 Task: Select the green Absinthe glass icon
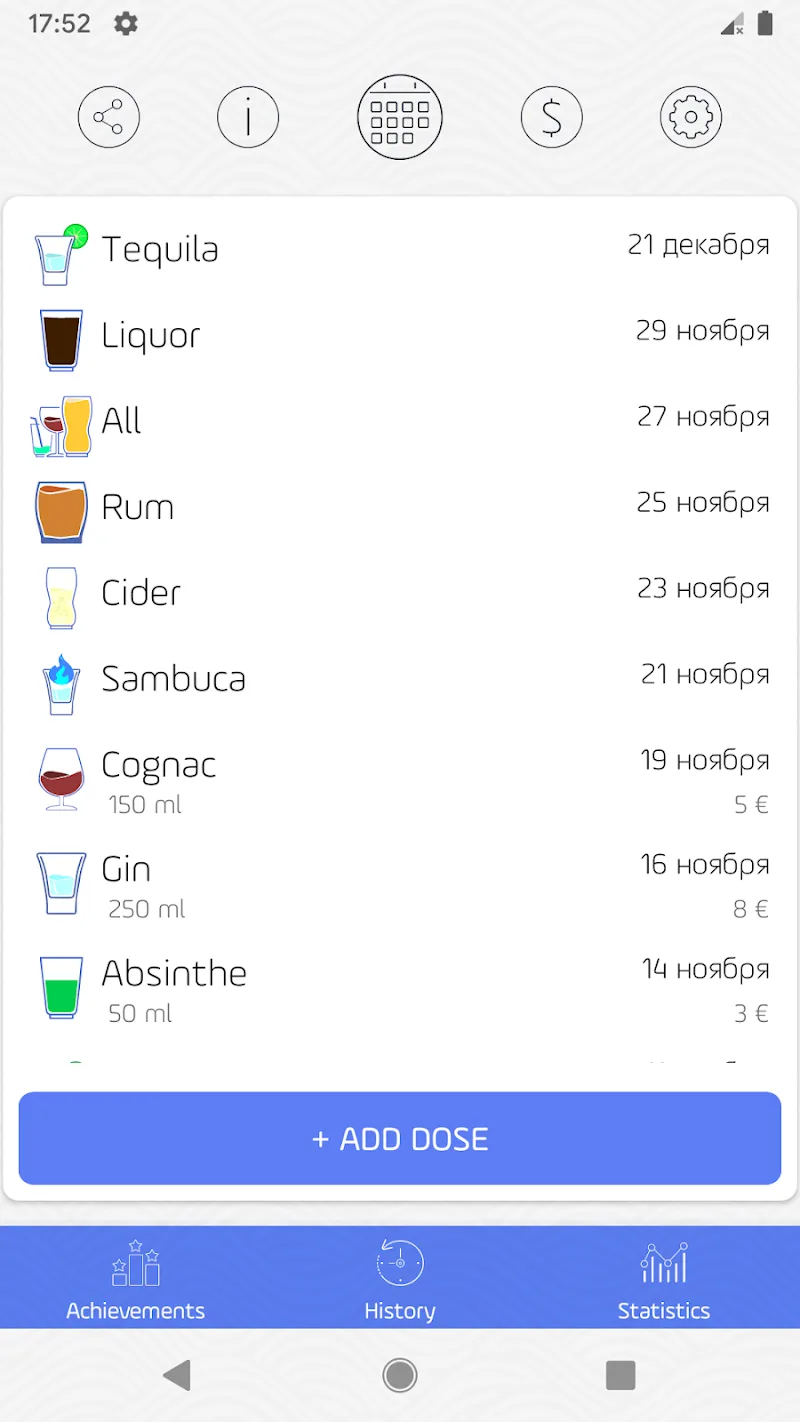pyautogui.click(x=60, y=988)
